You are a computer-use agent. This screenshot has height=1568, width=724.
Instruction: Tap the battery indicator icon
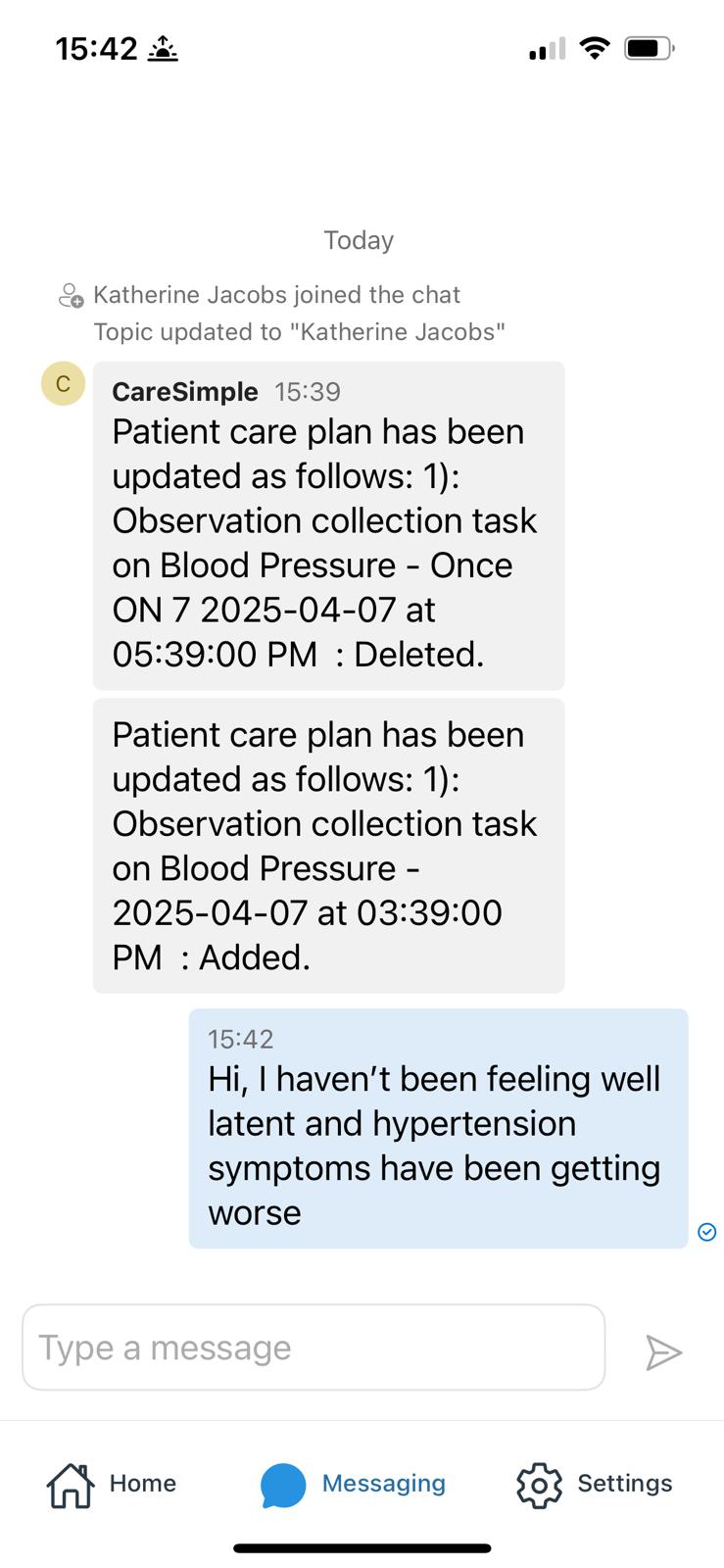point(647,47)
